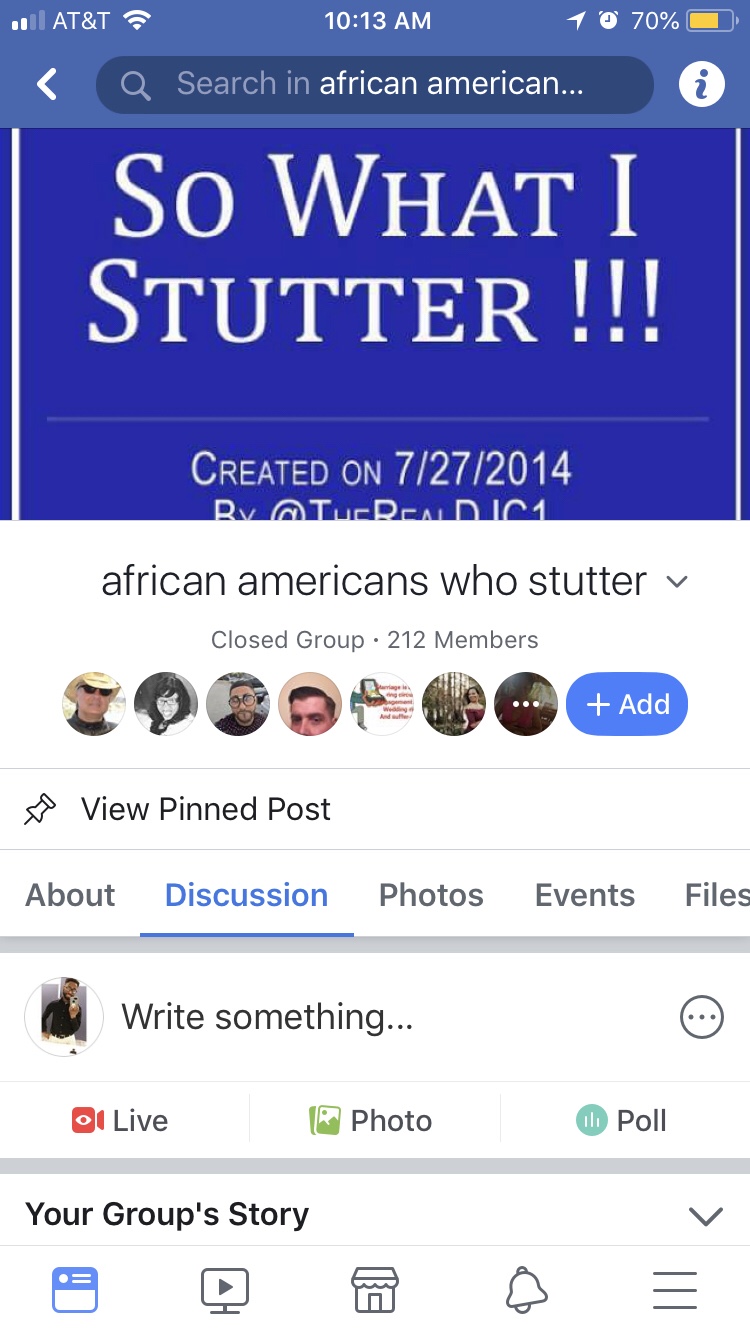Start a Live video
The image size is (750, 1334).
(x=120, y=1120)
